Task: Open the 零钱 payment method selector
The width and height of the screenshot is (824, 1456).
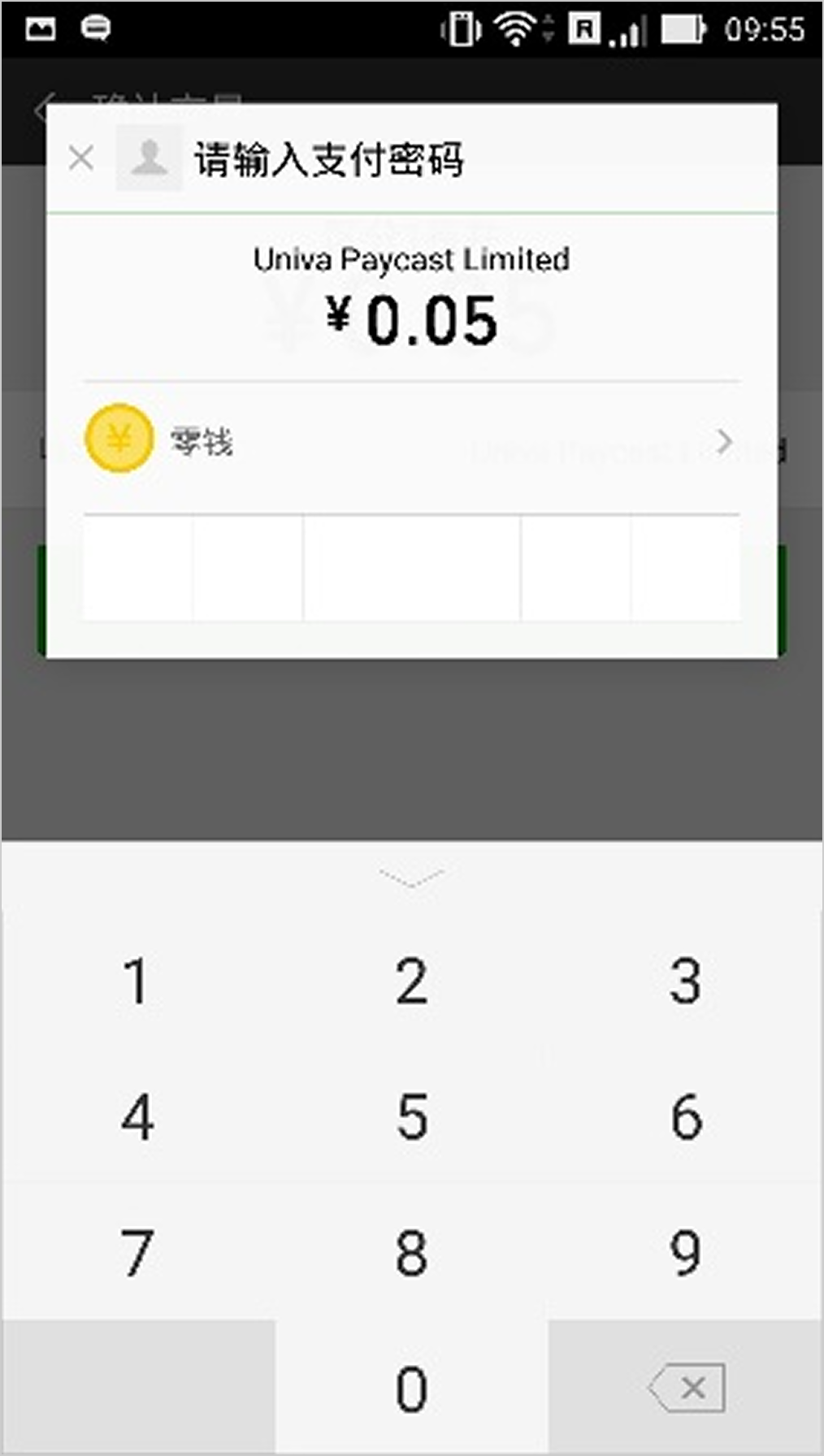Action: coord(411,441)
